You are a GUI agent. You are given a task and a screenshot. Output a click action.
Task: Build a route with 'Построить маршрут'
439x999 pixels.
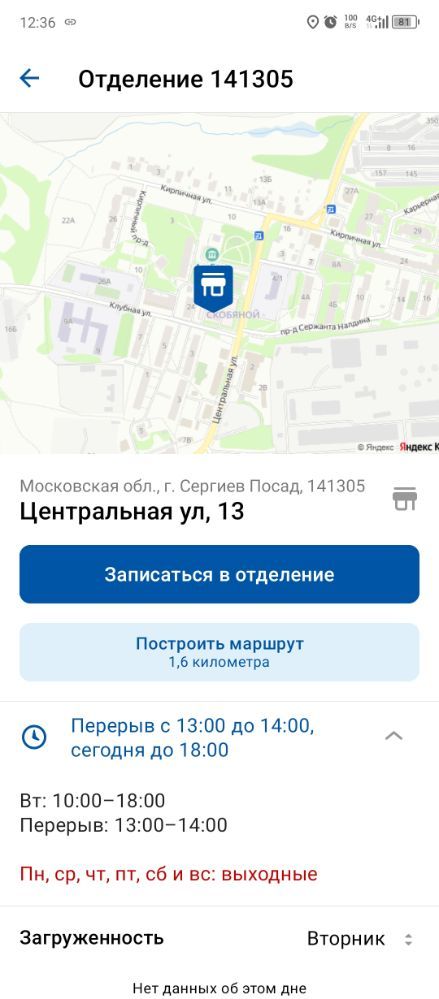tap(219, 652)
